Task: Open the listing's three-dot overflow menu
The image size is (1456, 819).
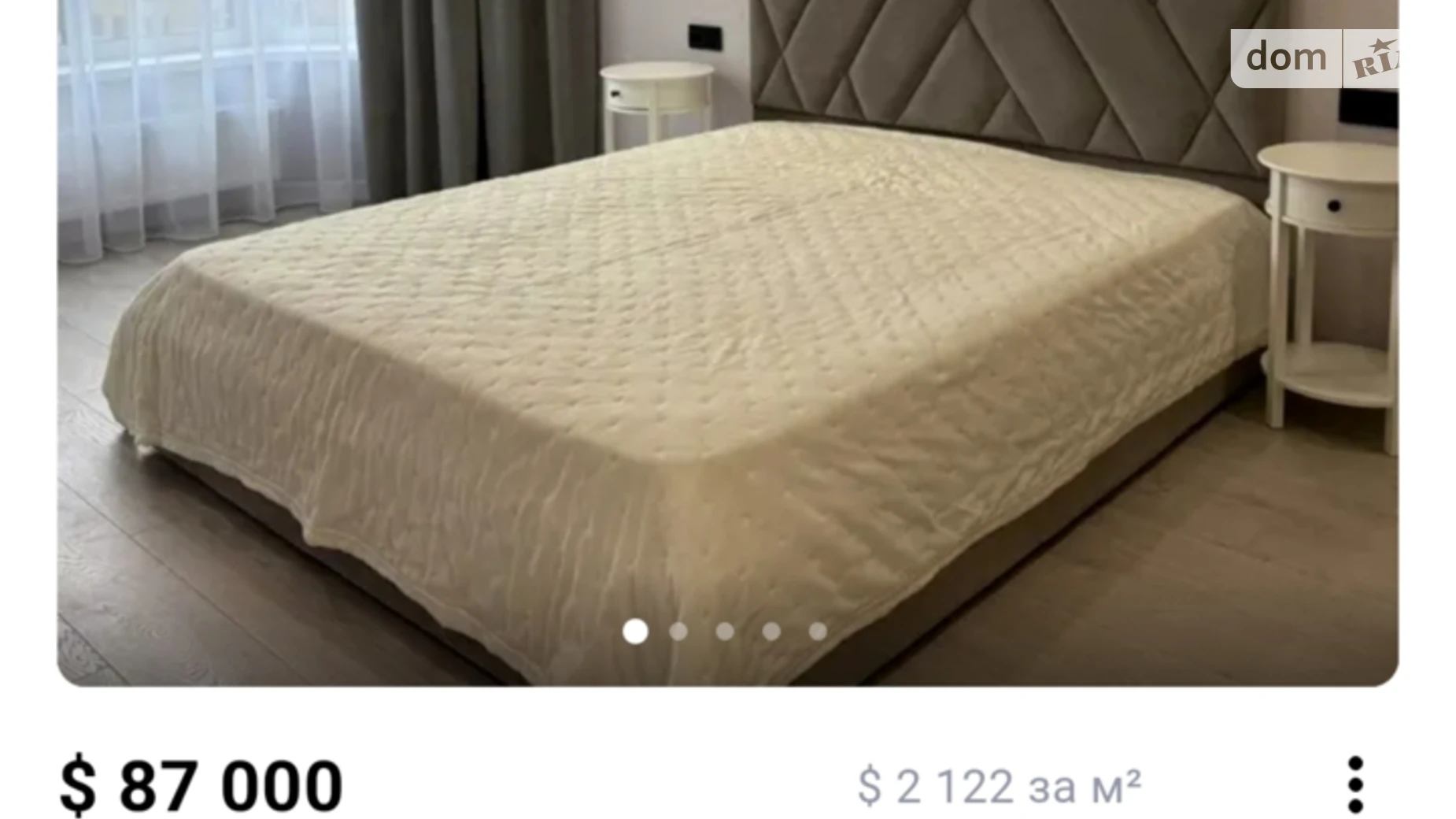Action: coord(1354,784)
